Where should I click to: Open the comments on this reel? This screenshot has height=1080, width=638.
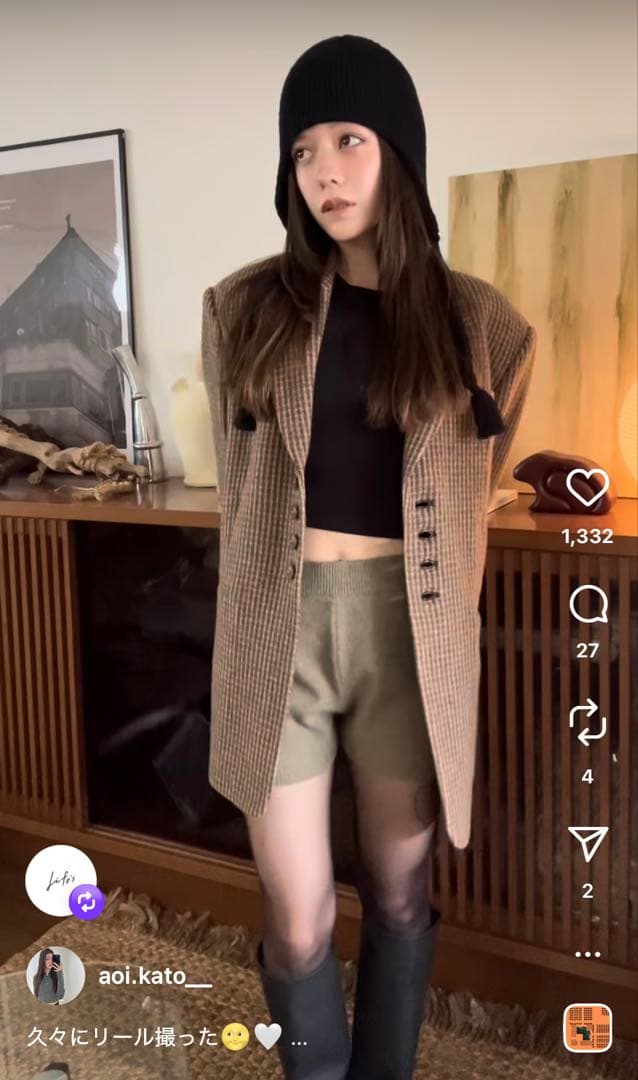pyautogui.click(x=587, y=604)
